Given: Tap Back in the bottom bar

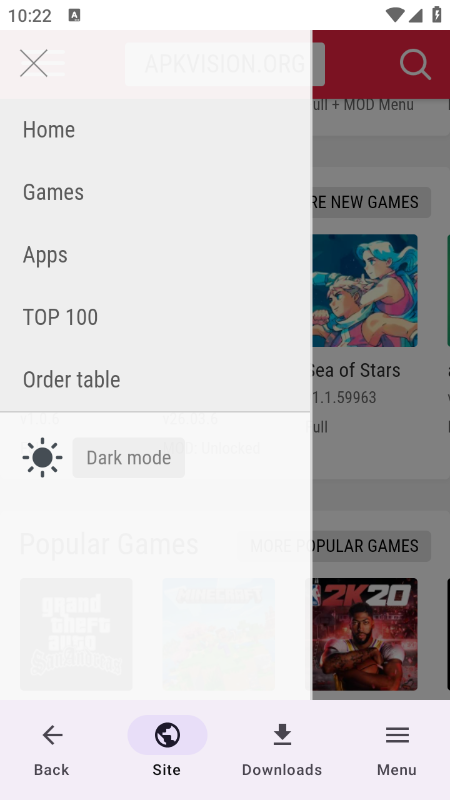Looking at the screenshot, I should 52,751.
